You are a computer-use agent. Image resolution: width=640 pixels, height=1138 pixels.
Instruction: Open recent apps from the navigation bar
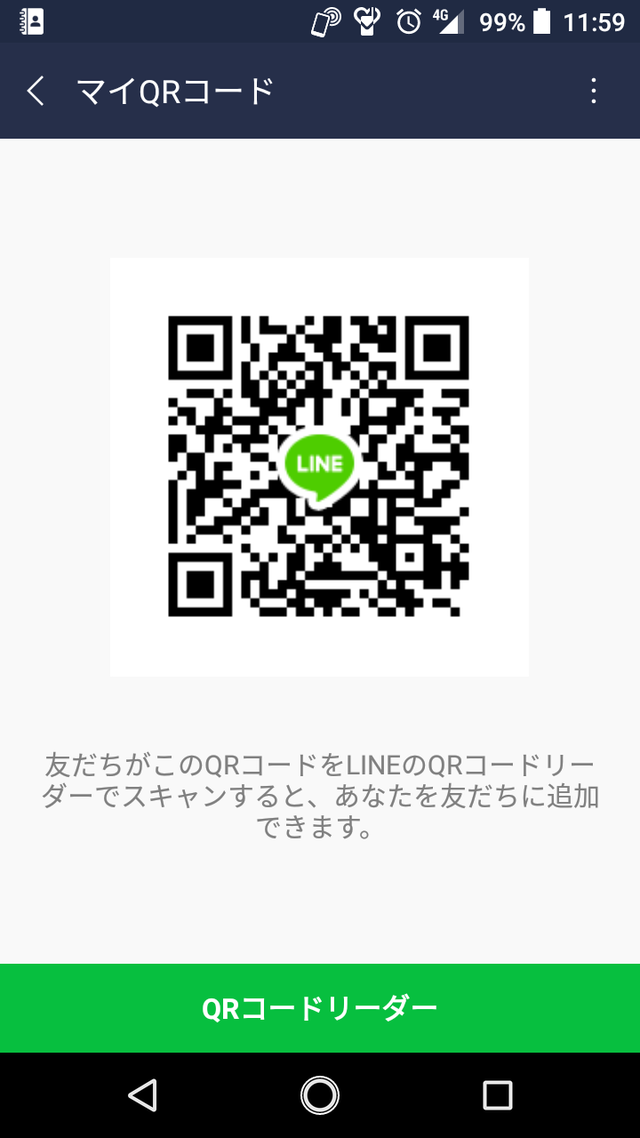(x=497, y=1095)
